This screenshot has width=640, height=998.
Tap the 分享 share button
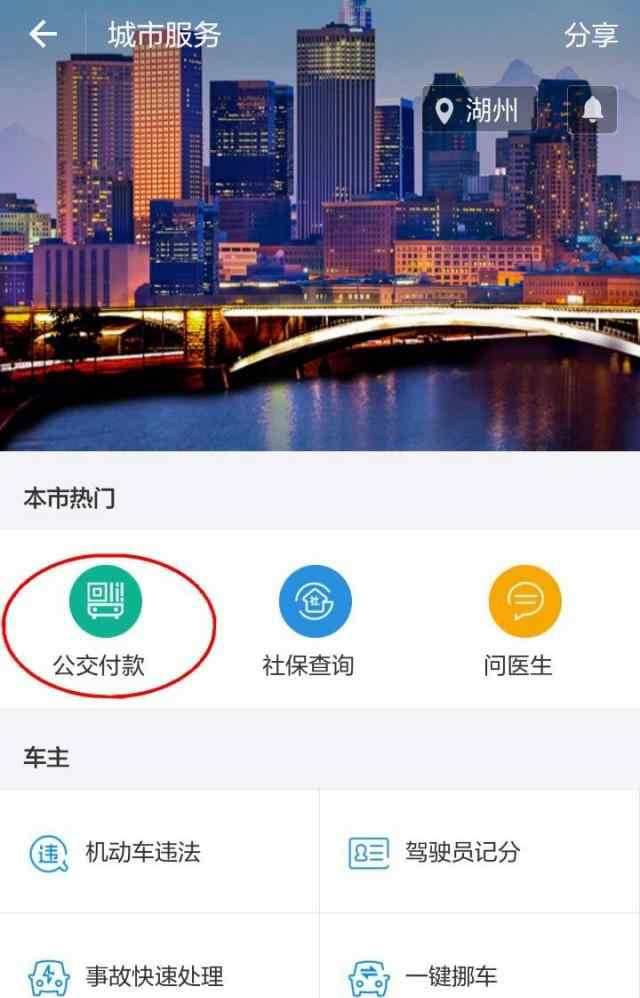(x=590, y=35)
